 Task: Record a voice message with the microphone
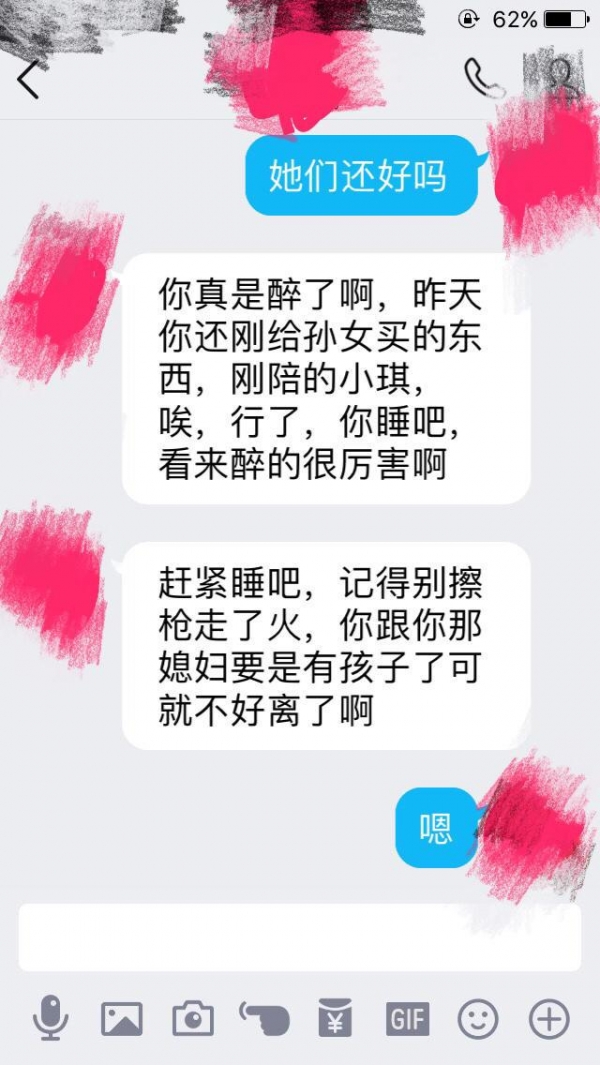[50, 1019]
